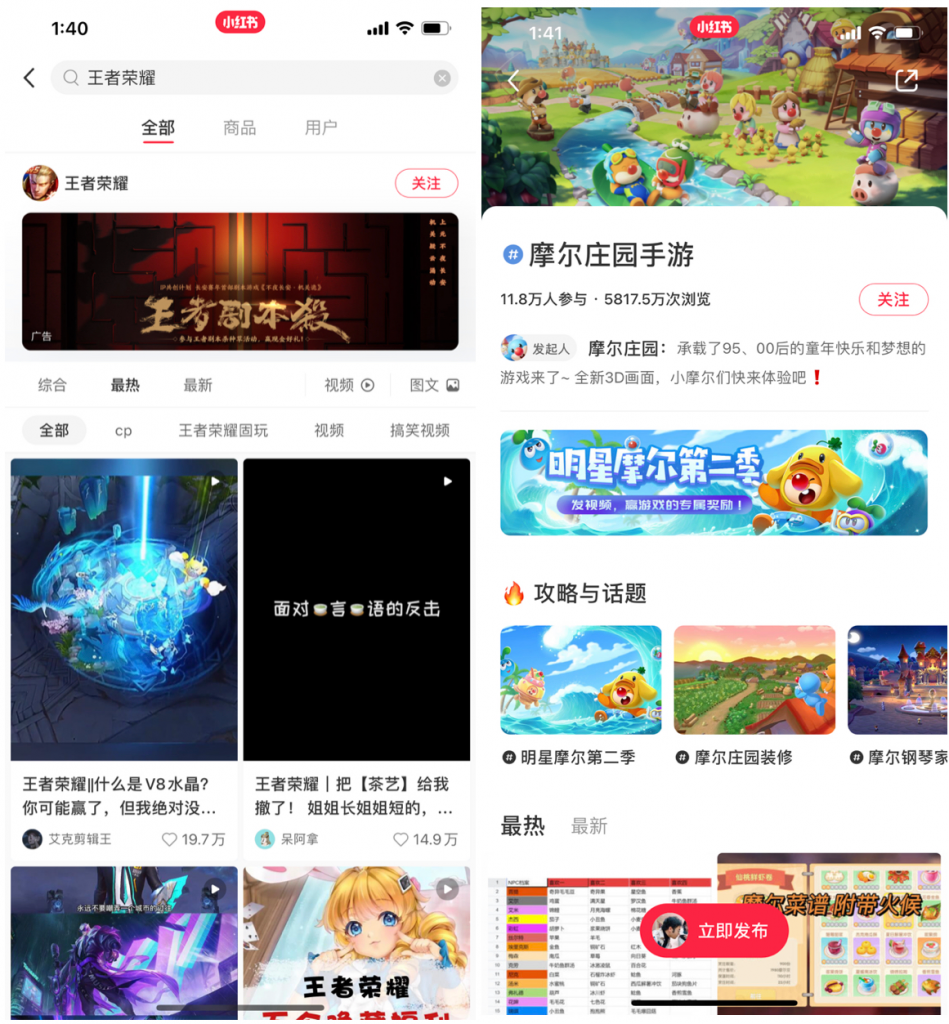Go back from the 王者荣耀 search results
Image resolution: width=949 pixels, height=1024 pixels.
tap(29, 78)
